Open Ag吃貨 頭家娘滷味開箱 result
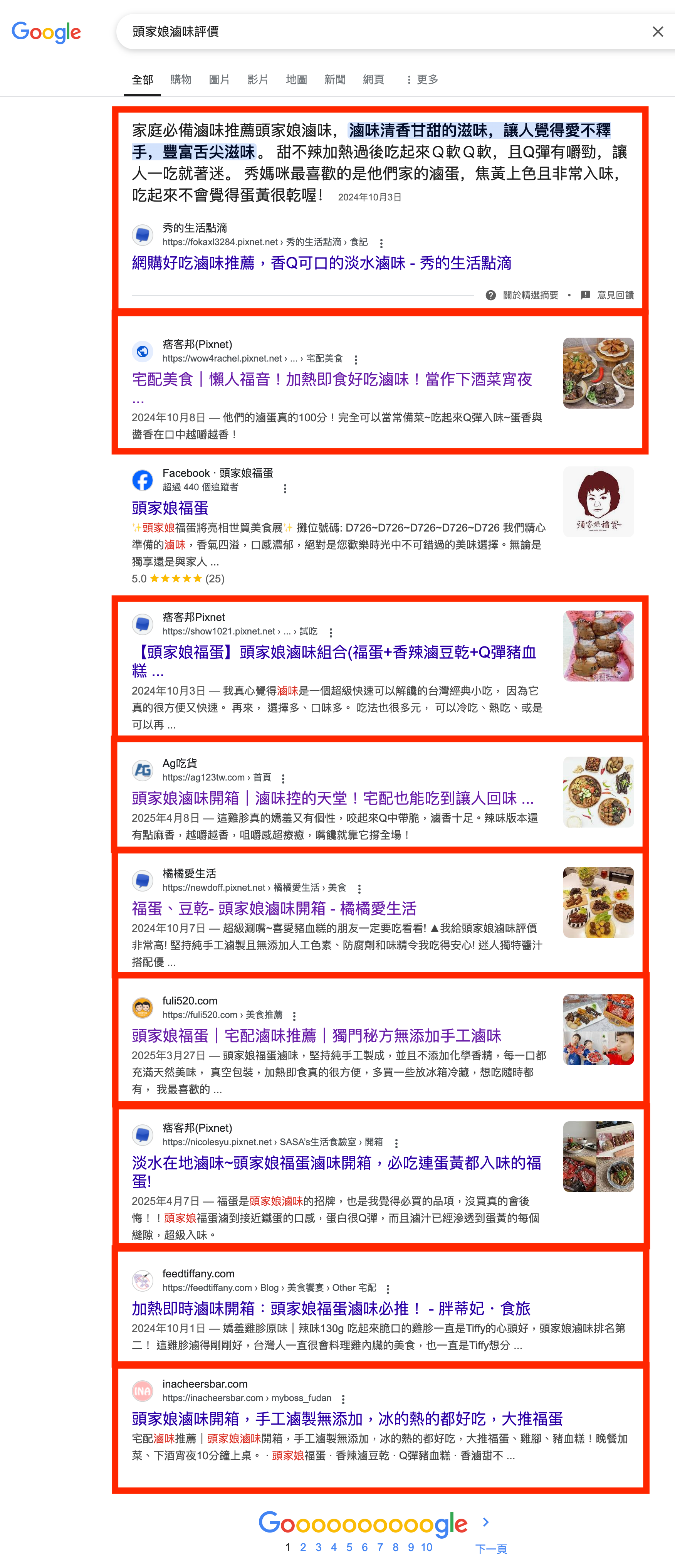The width and height of the screenshot is (675, 1568). 332,798
